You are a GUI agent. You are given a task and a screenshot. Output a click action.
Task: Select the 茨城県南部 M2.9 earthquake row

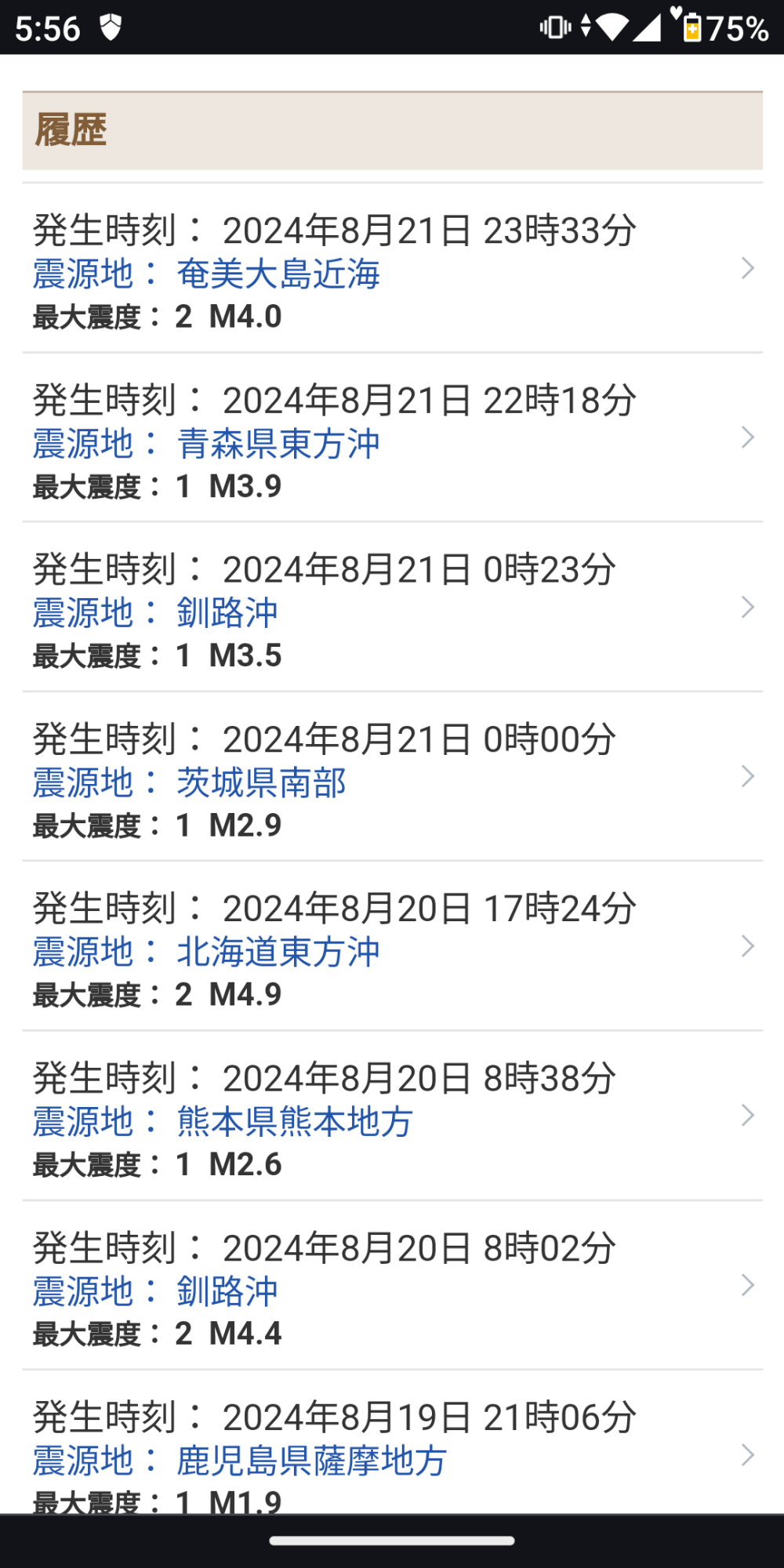click(x=392, y=779)
